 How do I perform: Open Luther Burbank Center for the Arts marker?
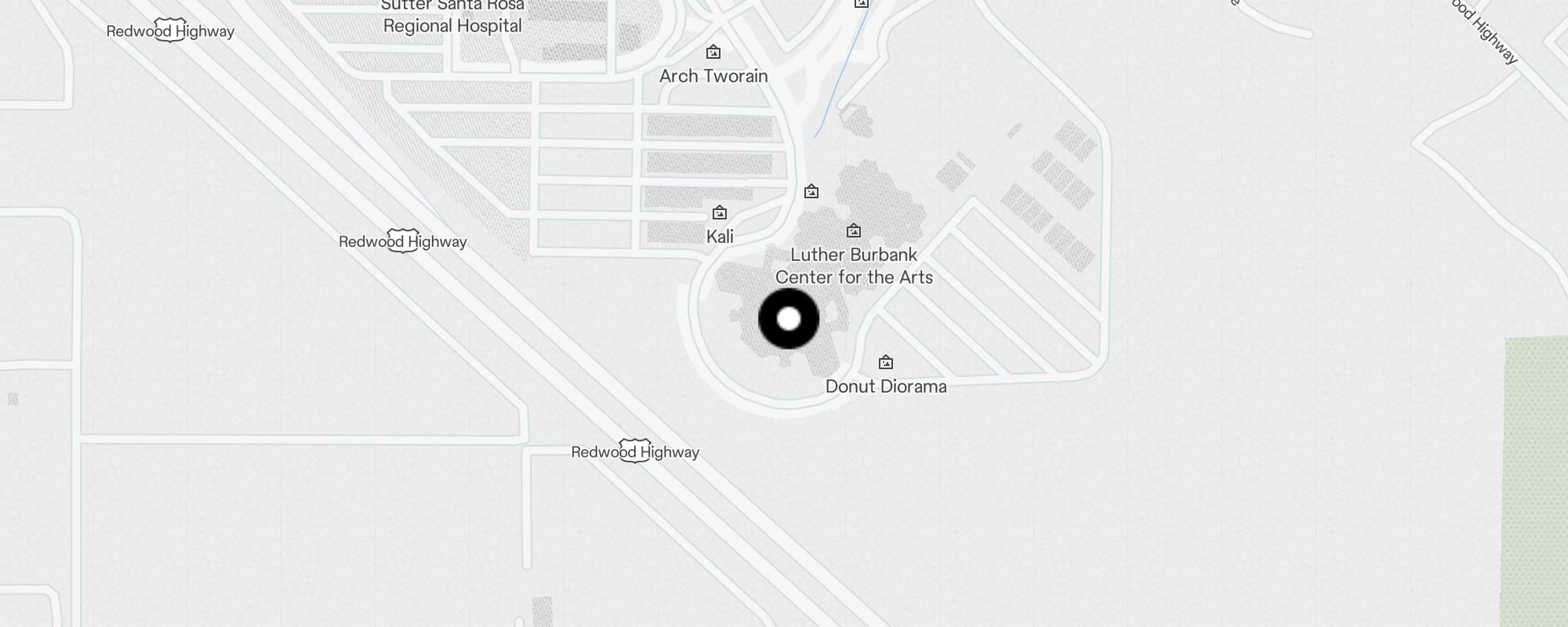(854, 231)
